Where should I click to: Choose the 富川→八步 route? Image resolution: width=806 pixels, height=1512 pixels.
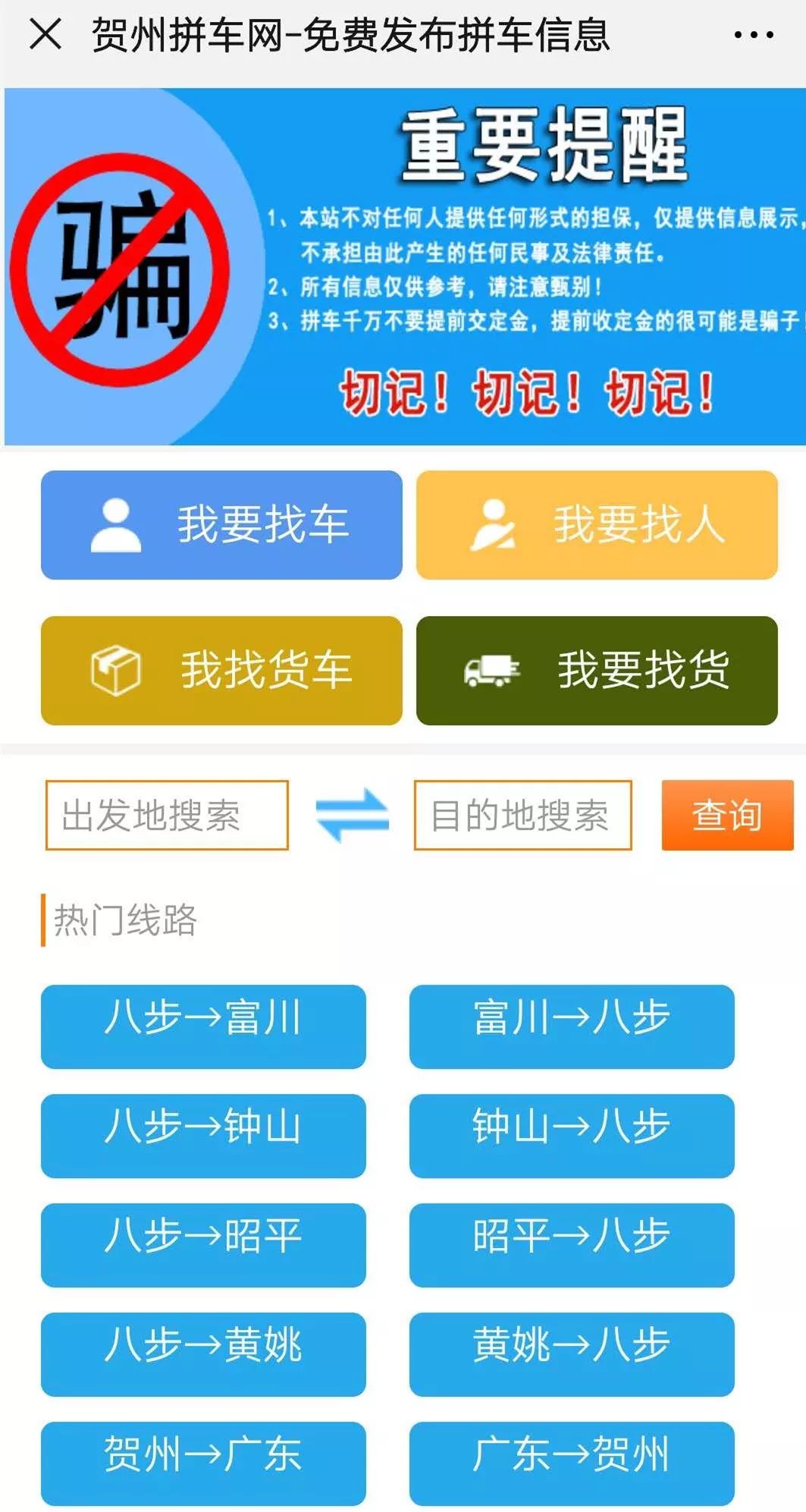[x=572, y=1026]
